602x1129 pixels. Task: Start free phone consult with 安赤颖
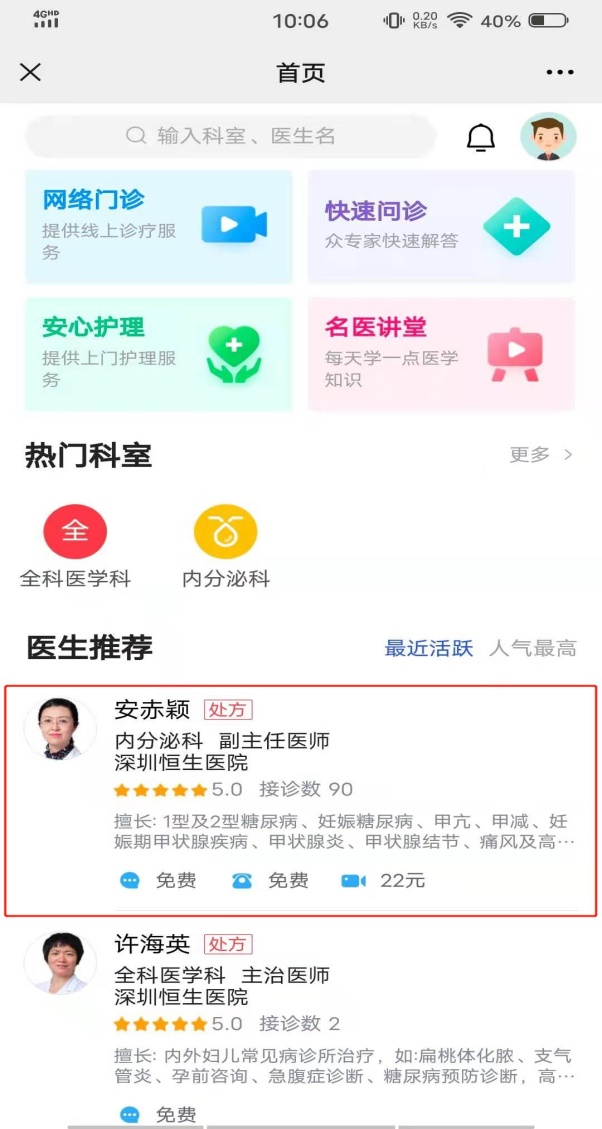[270, 881]
